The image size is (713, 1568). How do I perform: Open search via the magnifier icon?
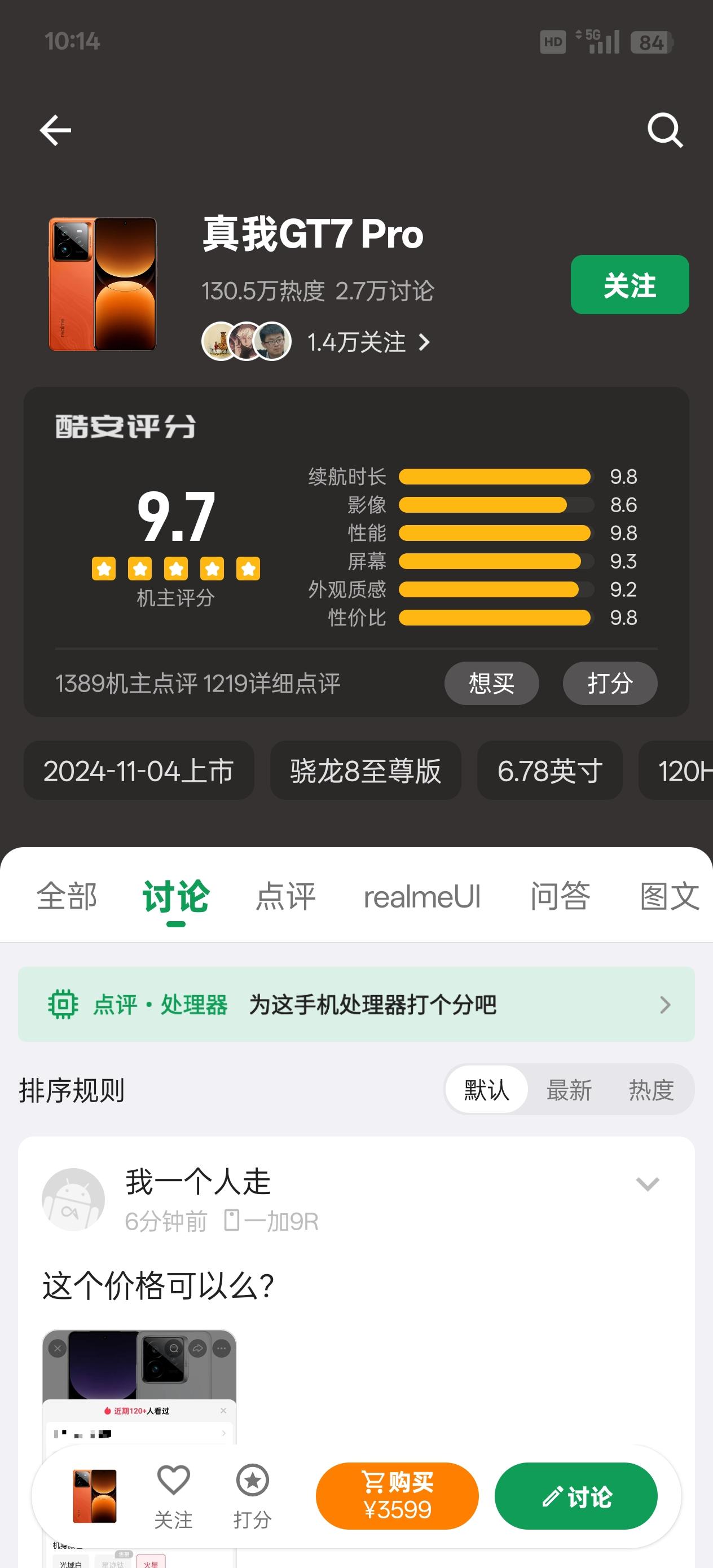click(x=665, y=130)
